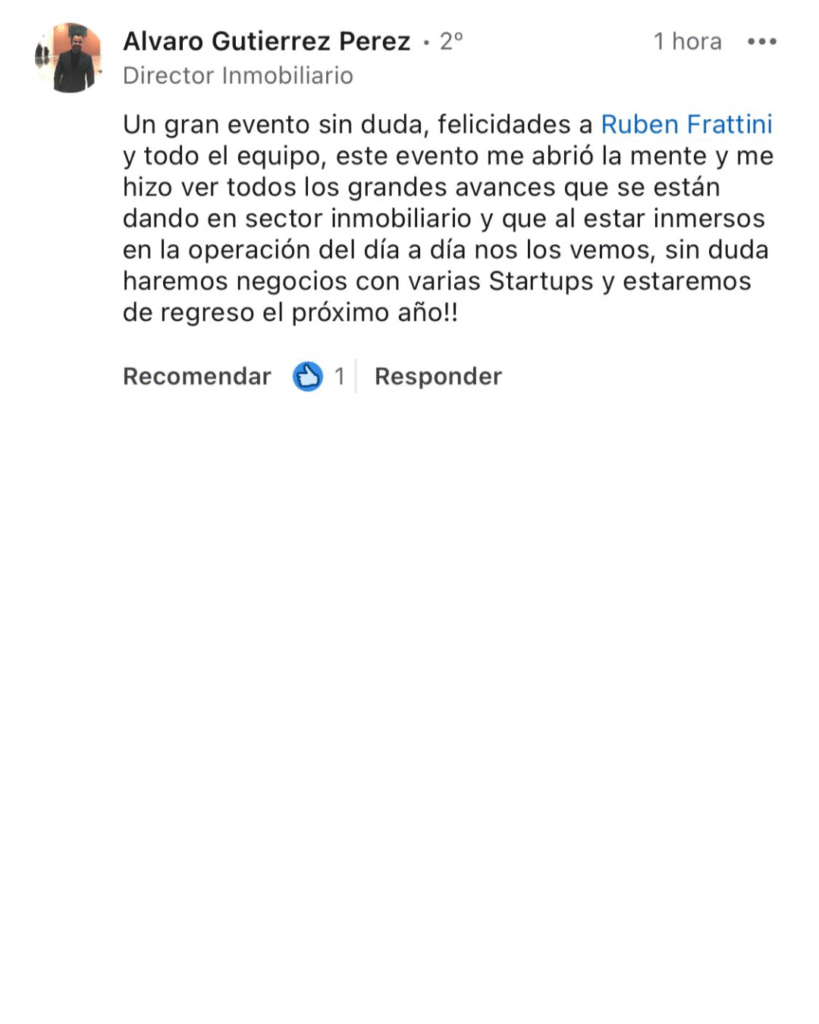Open Alvaro Gutierrez Perez's profile photo
The image size is (819, 1024).
68,58
